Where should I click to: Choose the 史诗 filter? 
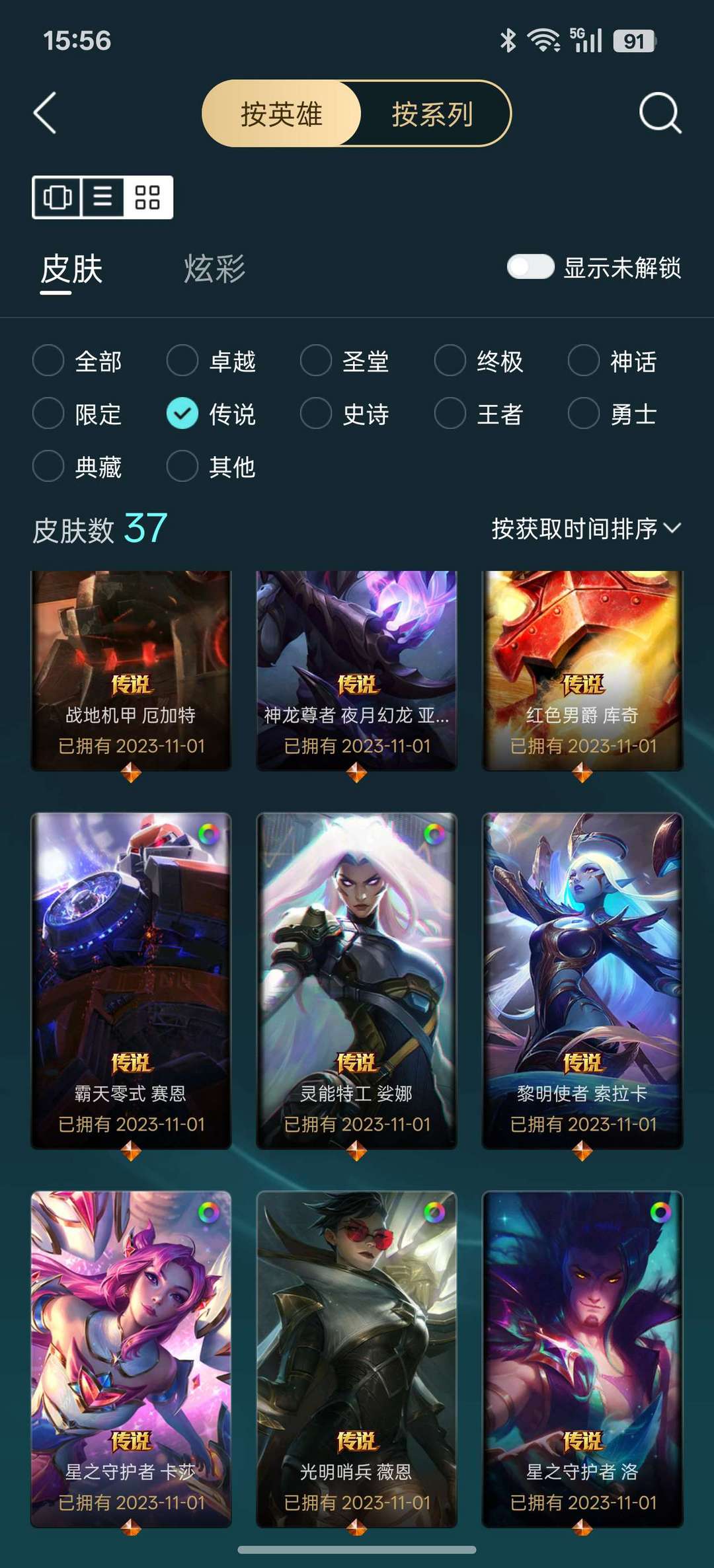tap(345, 414)
